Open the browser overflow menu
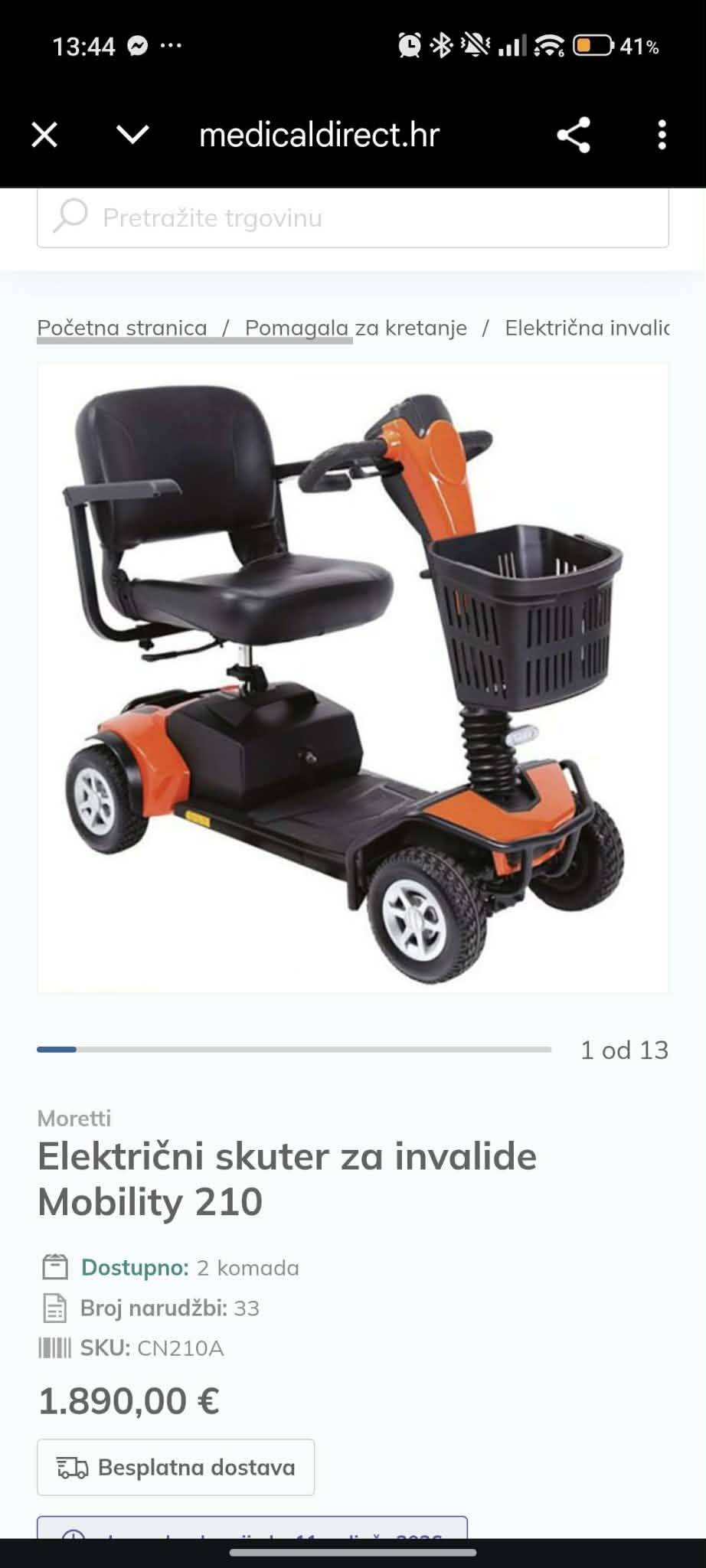The height and width of the screenshot is (1568, 706). pos(662,136)
